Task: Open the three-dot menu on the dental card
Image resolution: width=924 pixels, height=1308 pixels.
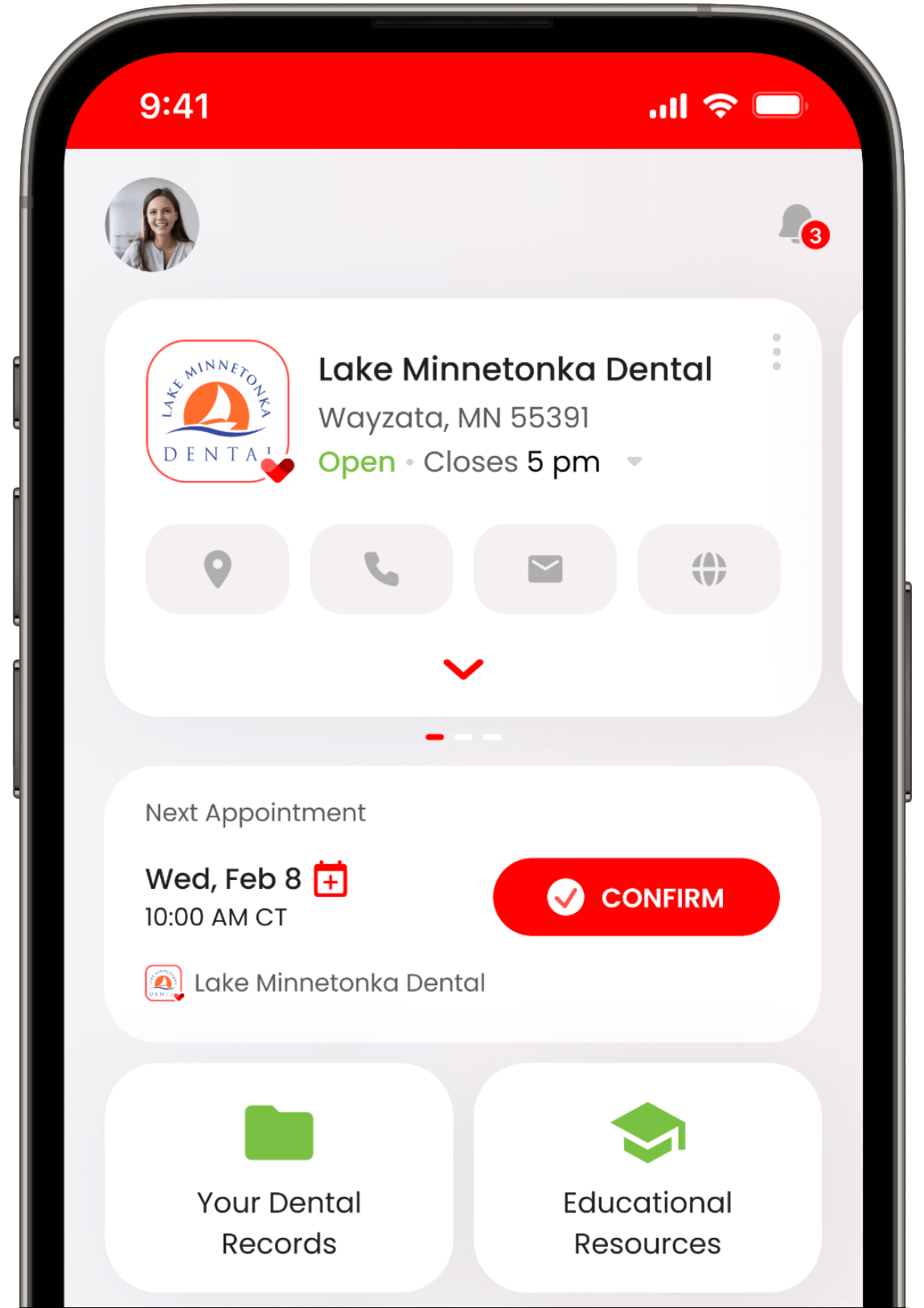Action: pos(776,352)
